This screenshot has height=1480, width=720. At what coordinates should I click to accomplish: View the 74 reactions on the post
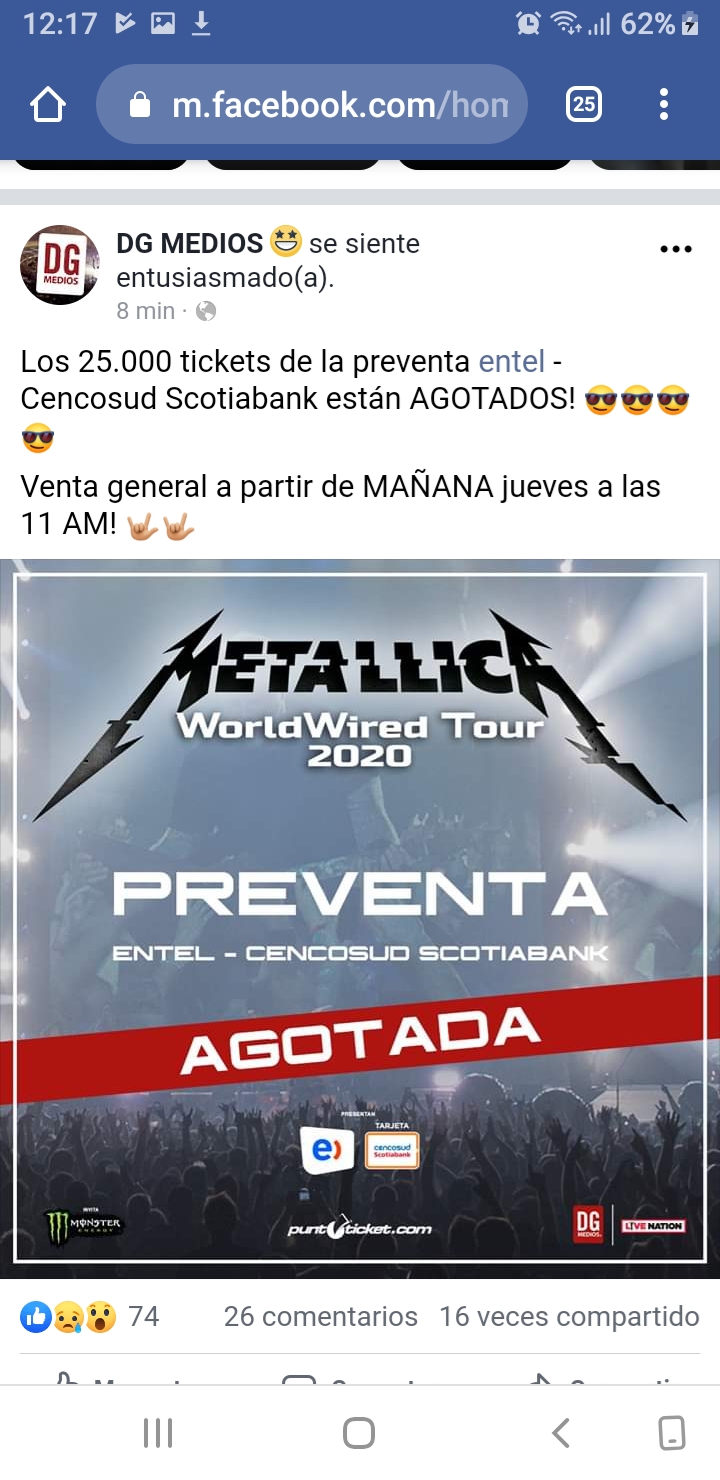90,1316
